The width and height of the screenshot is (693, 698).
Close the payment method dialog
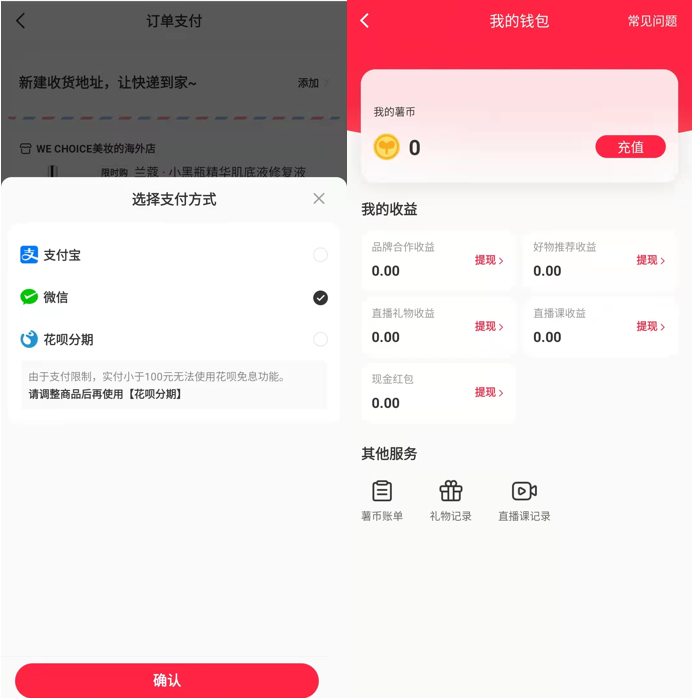point(319,199)
